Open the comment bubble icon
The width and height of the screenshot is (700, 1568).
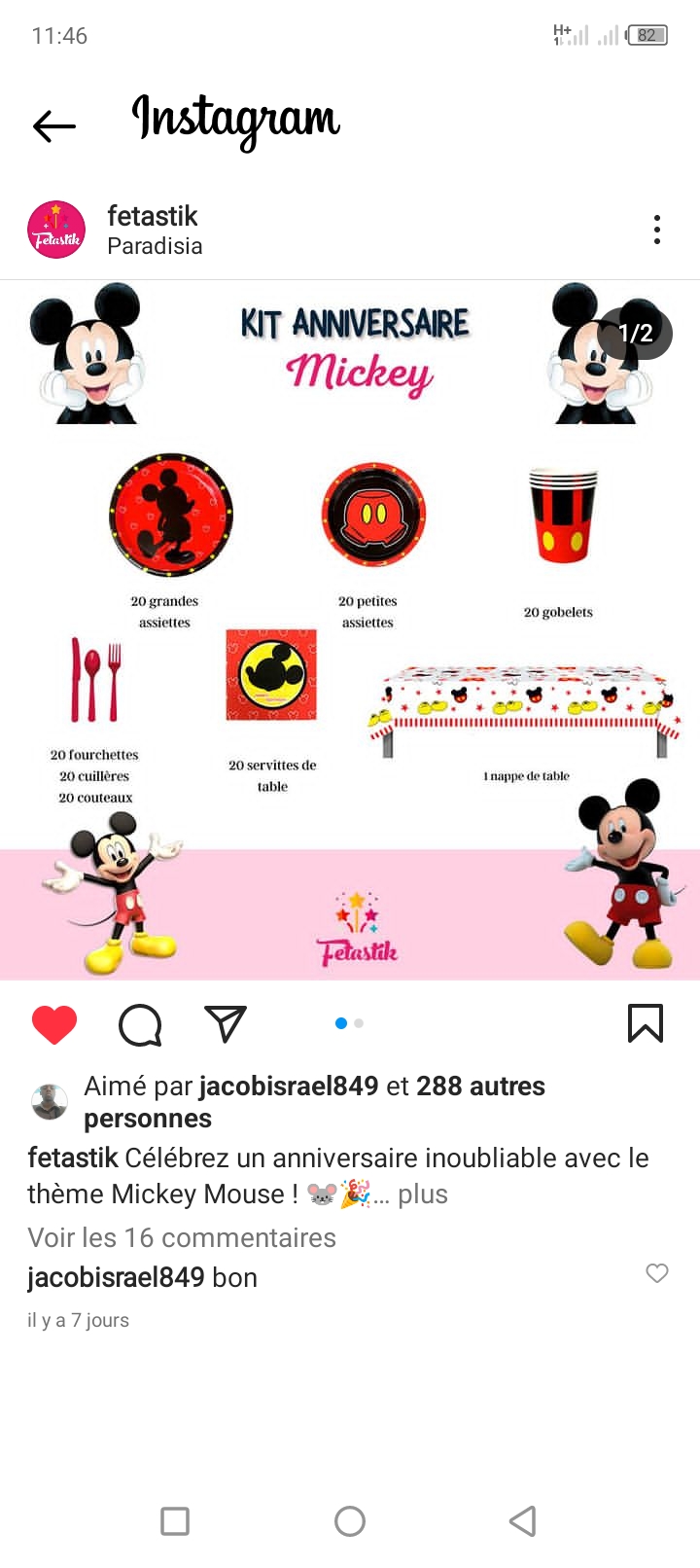[x=140, y=1024]
